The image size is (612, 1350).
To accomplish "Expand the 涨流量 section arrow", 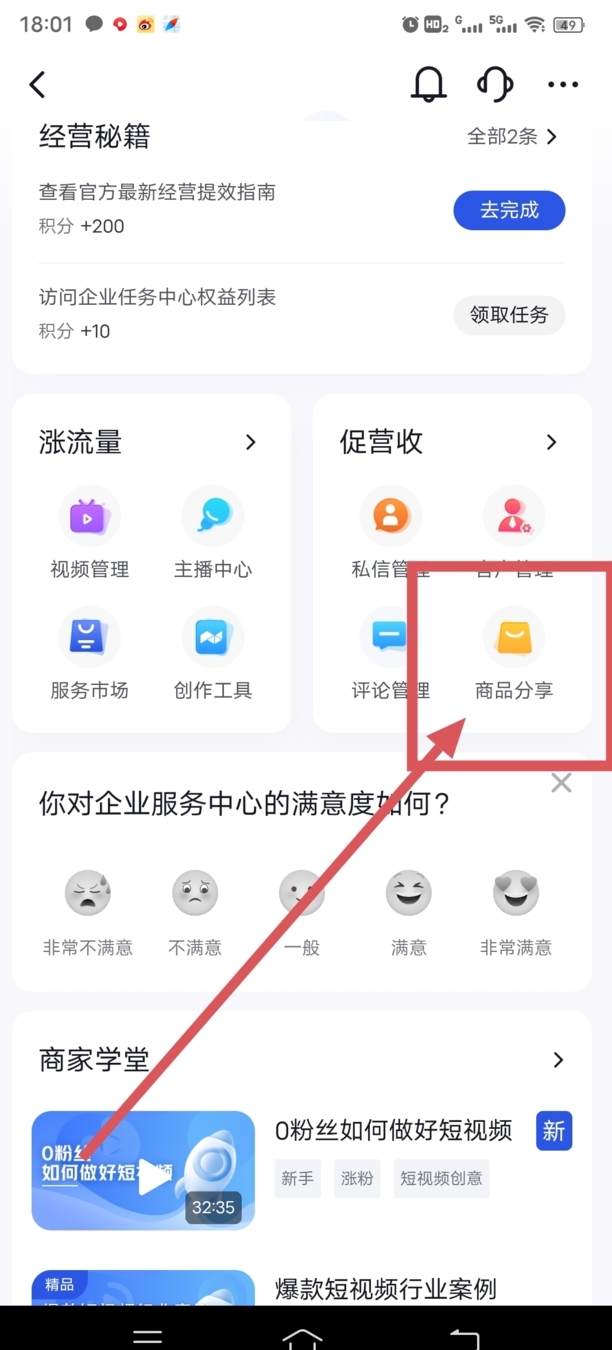I will 251,442.
